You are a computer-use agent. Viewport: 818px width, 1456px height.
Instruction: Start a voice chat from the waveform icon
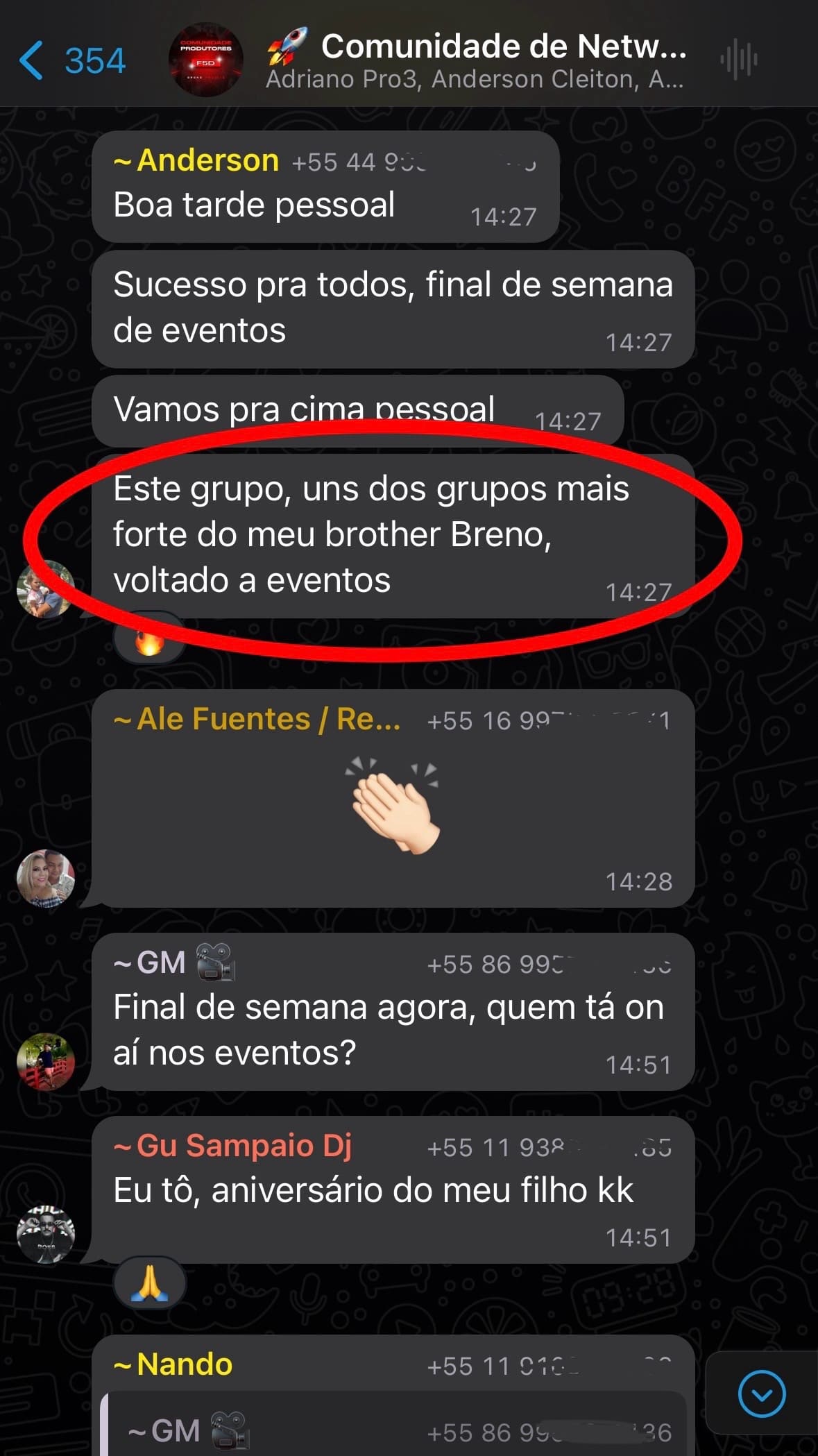[x=738, y=60]
